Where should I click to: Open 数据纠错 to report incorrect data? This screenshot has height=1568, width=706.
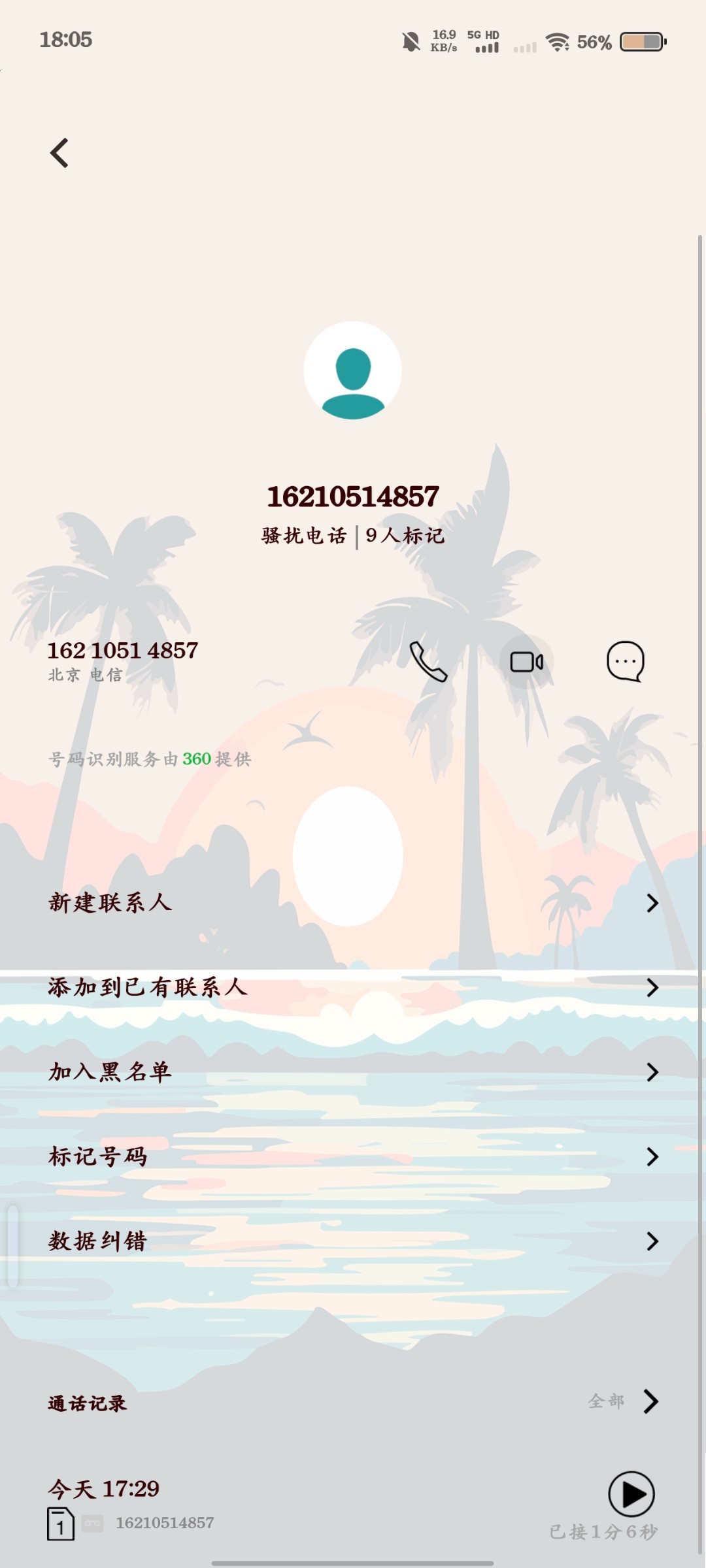[x=353, y=1241]
